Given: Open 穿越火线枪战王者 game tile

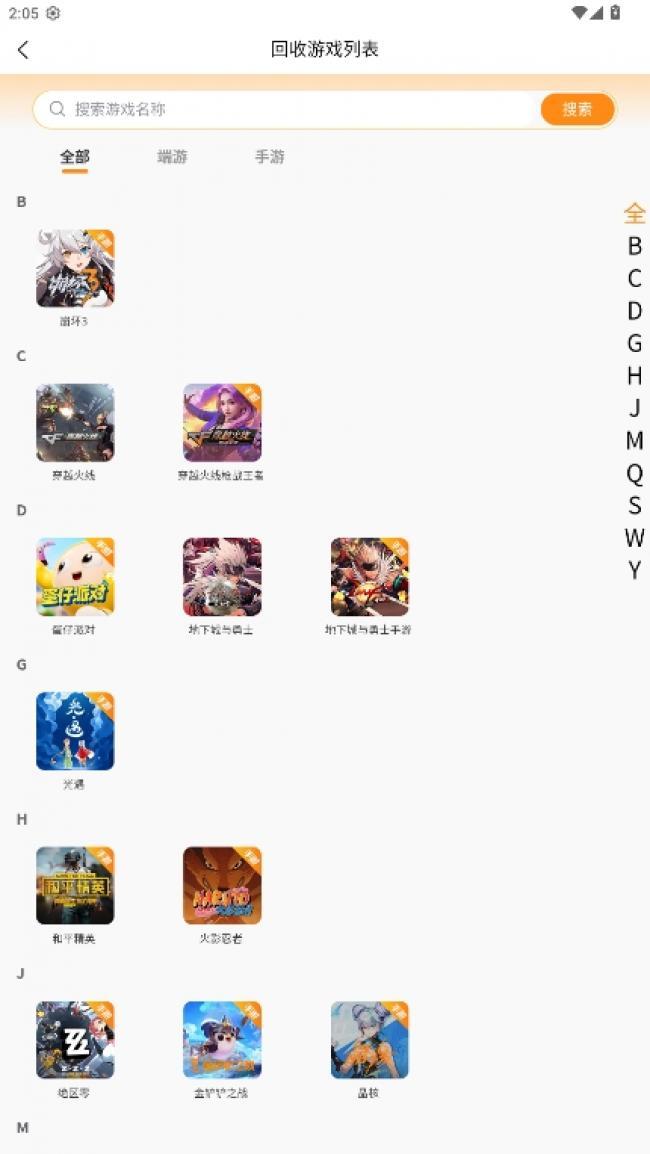Looking at the screenshot, I should coord(222,422).
